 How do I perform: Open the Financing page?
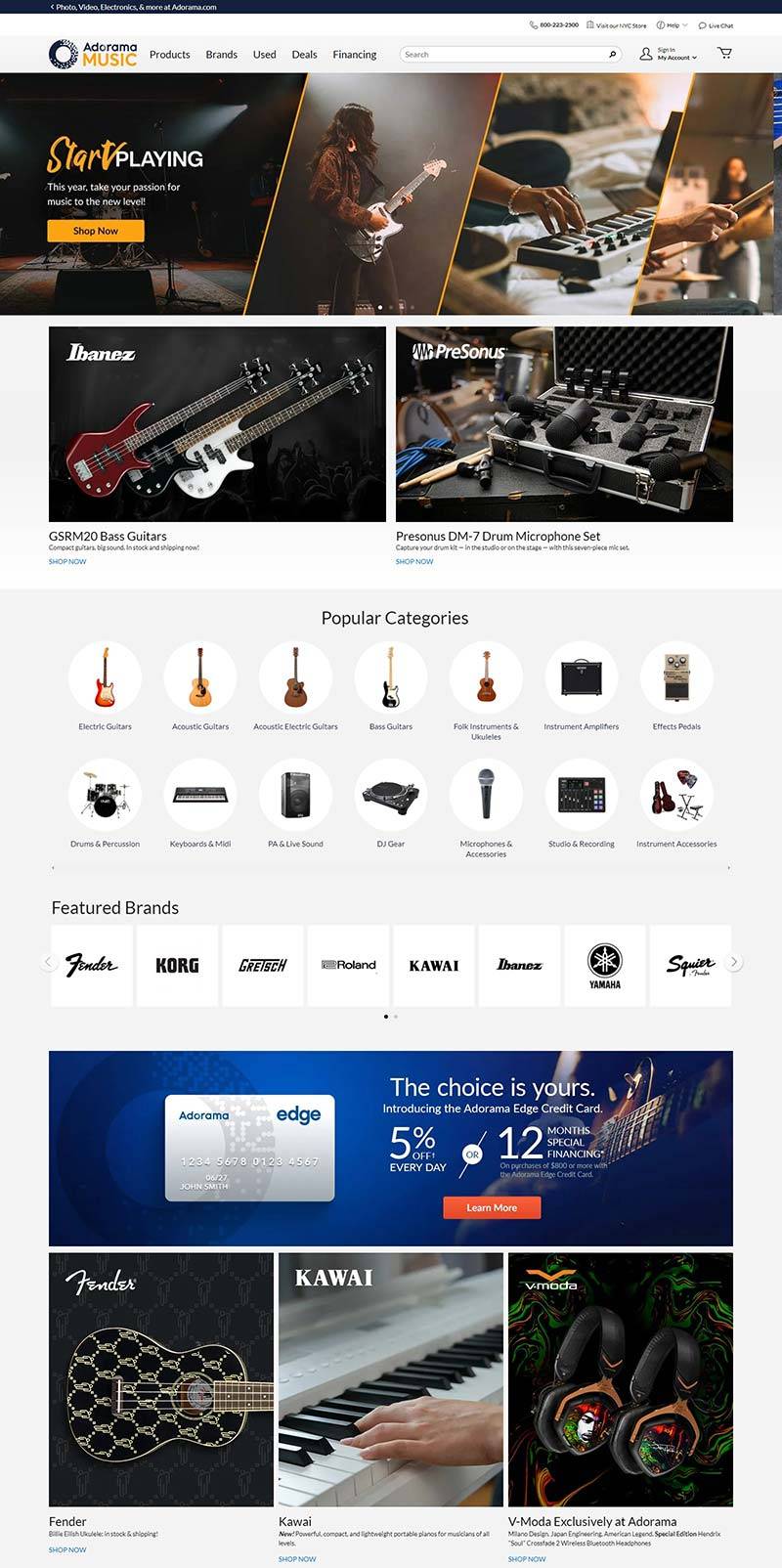point(354,55)
